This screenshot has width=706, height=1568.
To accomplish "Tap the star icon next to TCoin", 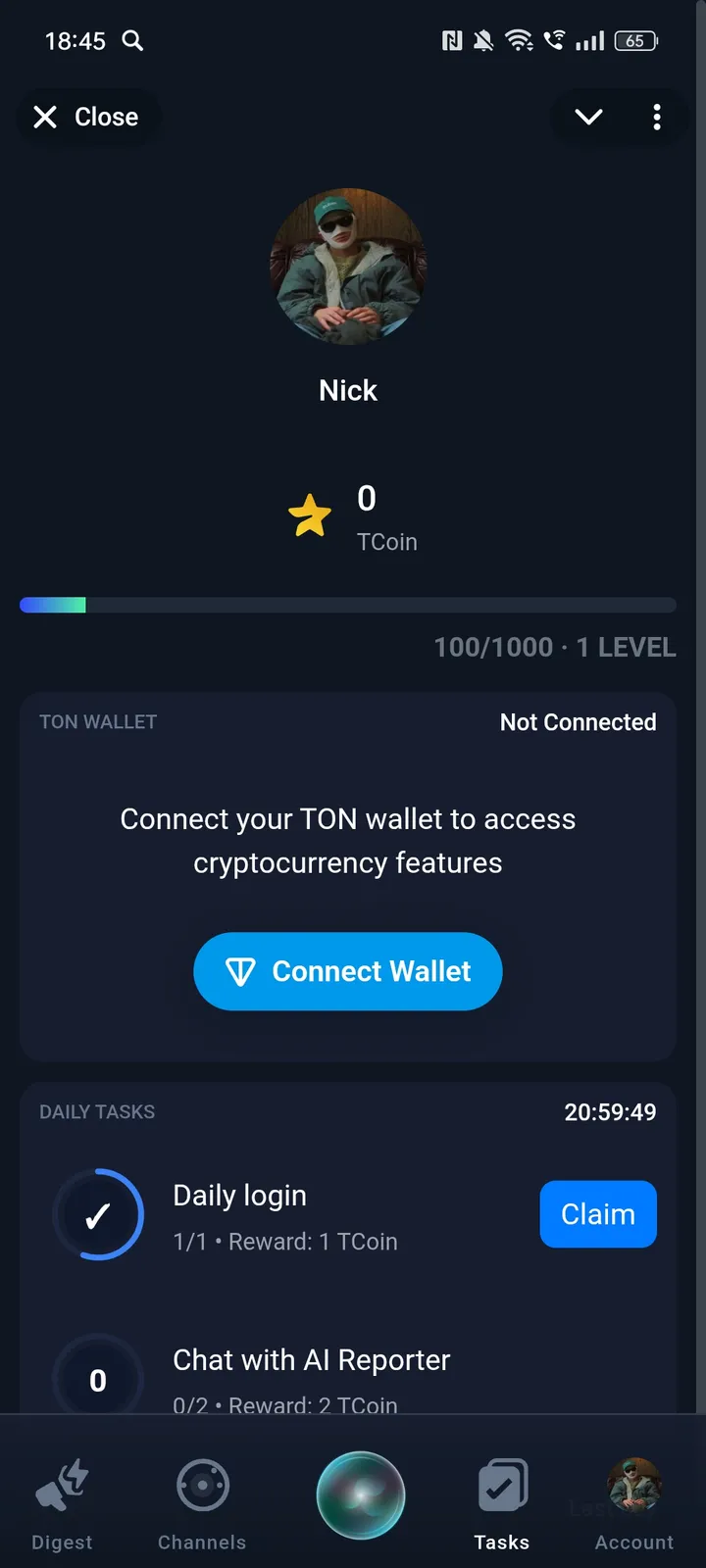I will pos(311,514).
